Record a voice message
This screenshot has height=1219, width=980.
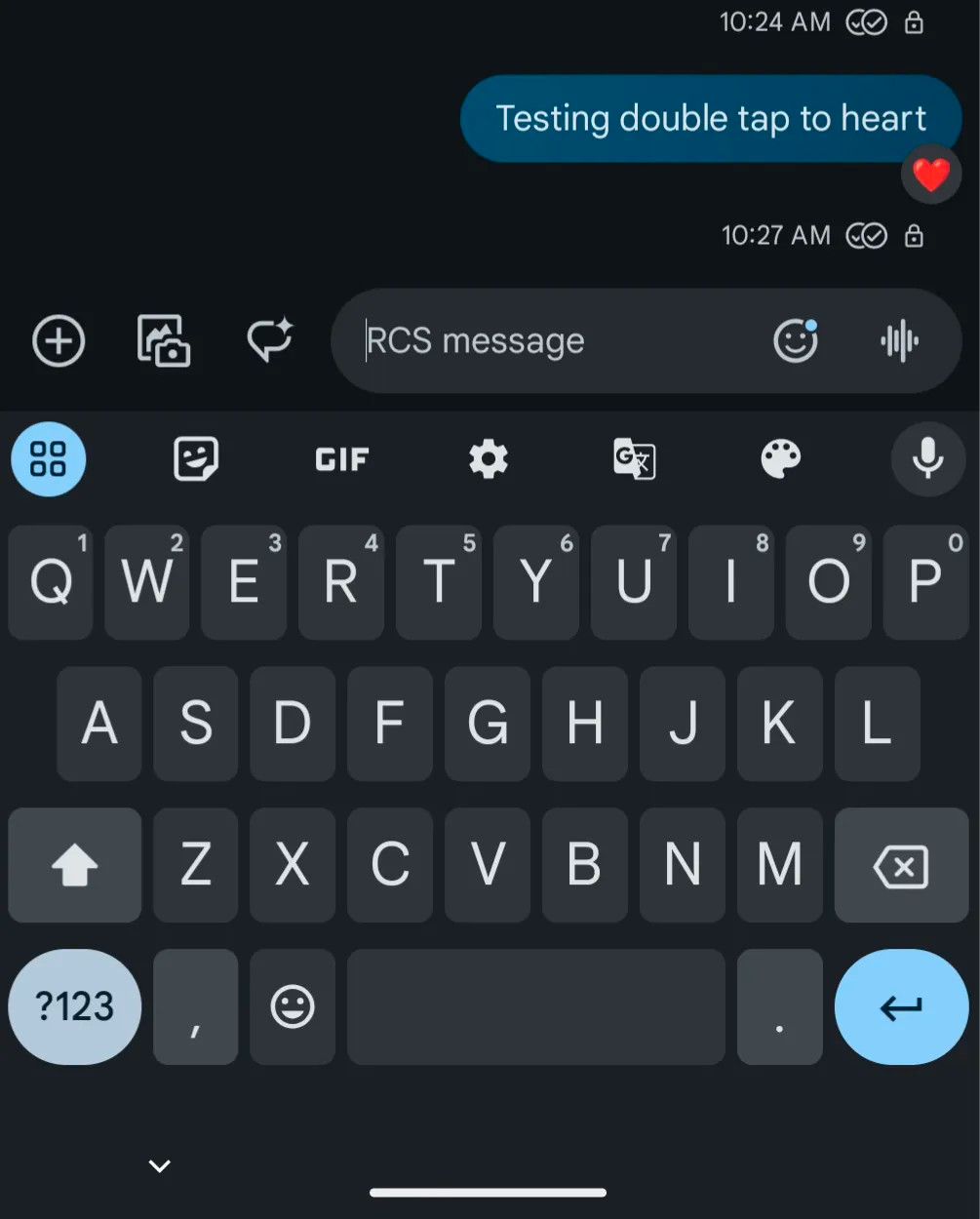(x=899, y=341)
